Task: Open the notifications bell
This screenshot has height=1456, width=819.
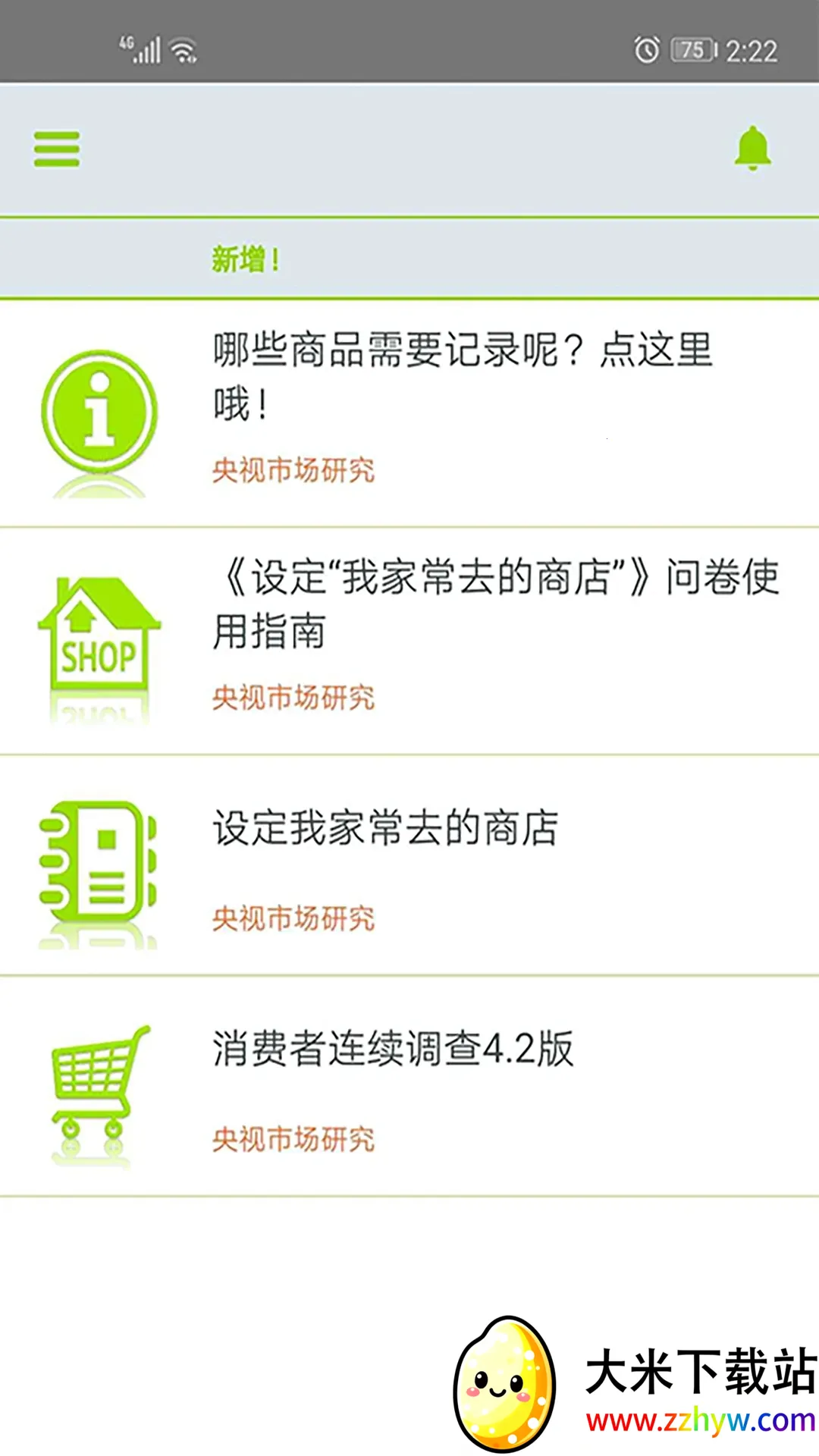Action: pos(752,148)
